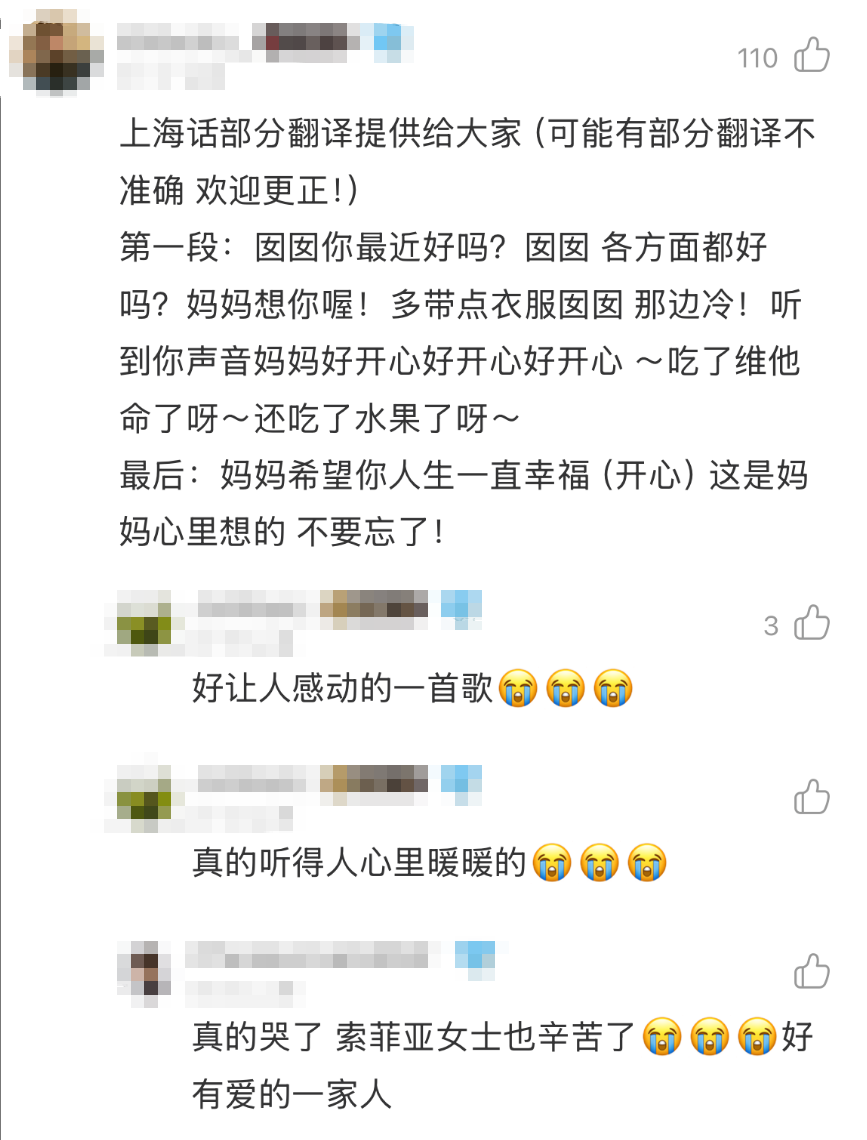The image size is (867, 1140).
Task: Like the reply 真的听得人心里暖暖的
Action: 812,797
